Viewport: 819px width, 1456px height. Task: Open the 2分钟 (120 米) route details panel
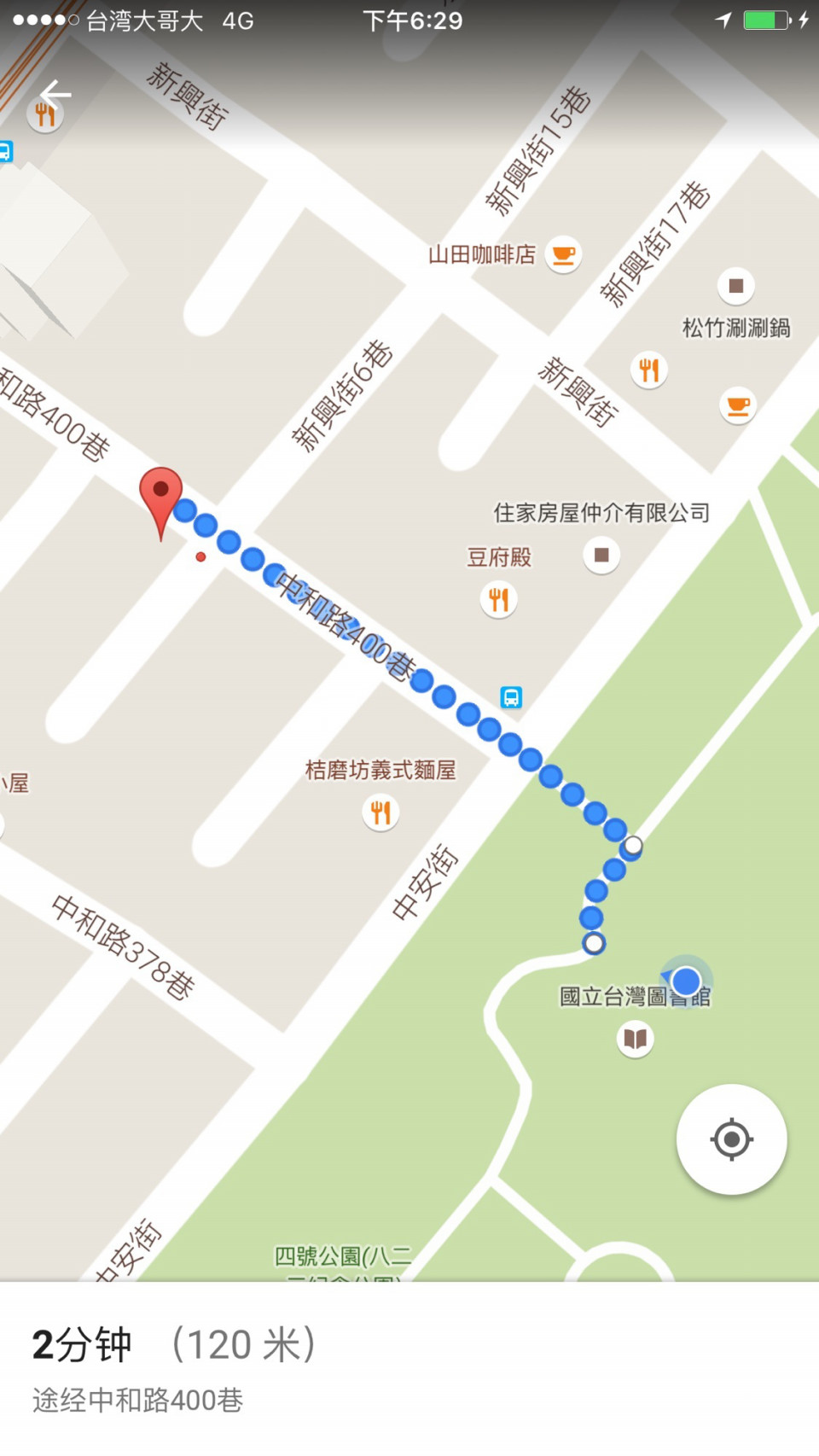click(x=409, y=1367)
